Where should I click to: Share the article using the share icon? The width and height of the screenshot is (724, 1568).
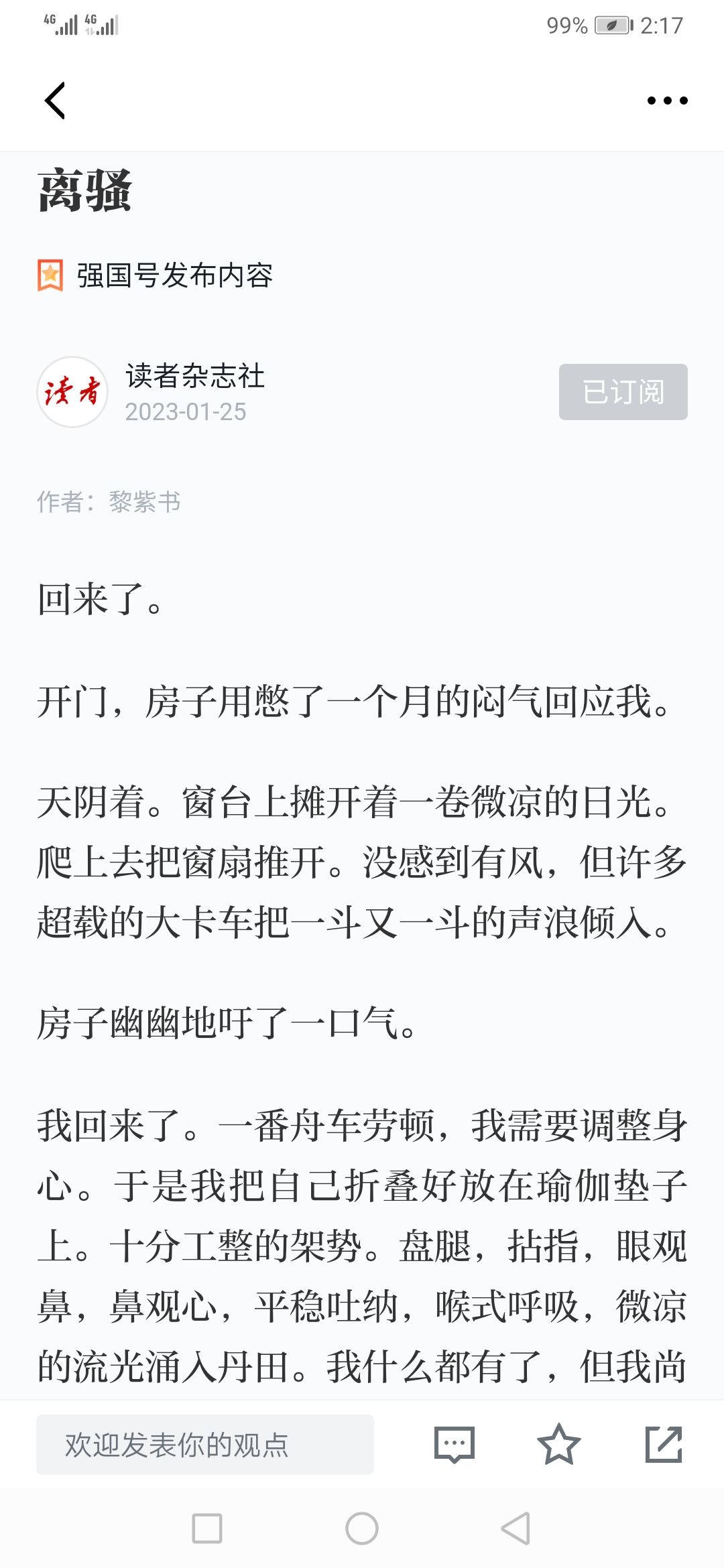(663, 1445)
